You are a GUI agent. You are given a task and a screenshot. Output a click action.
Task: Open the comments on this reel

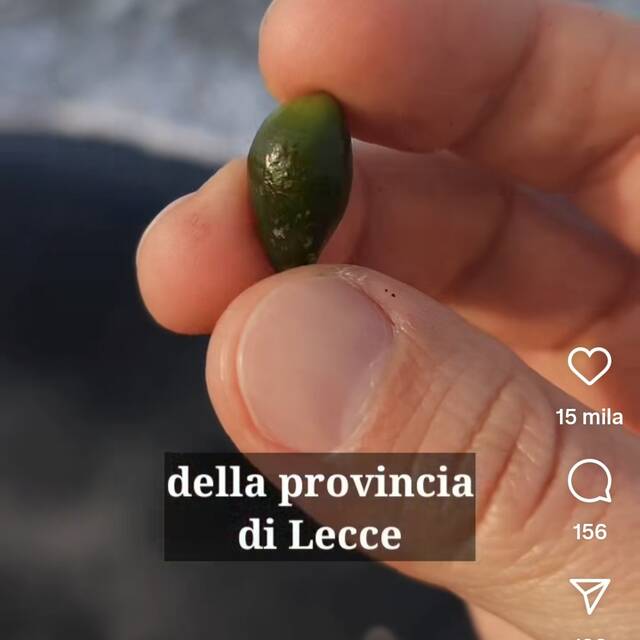(589, 482)
